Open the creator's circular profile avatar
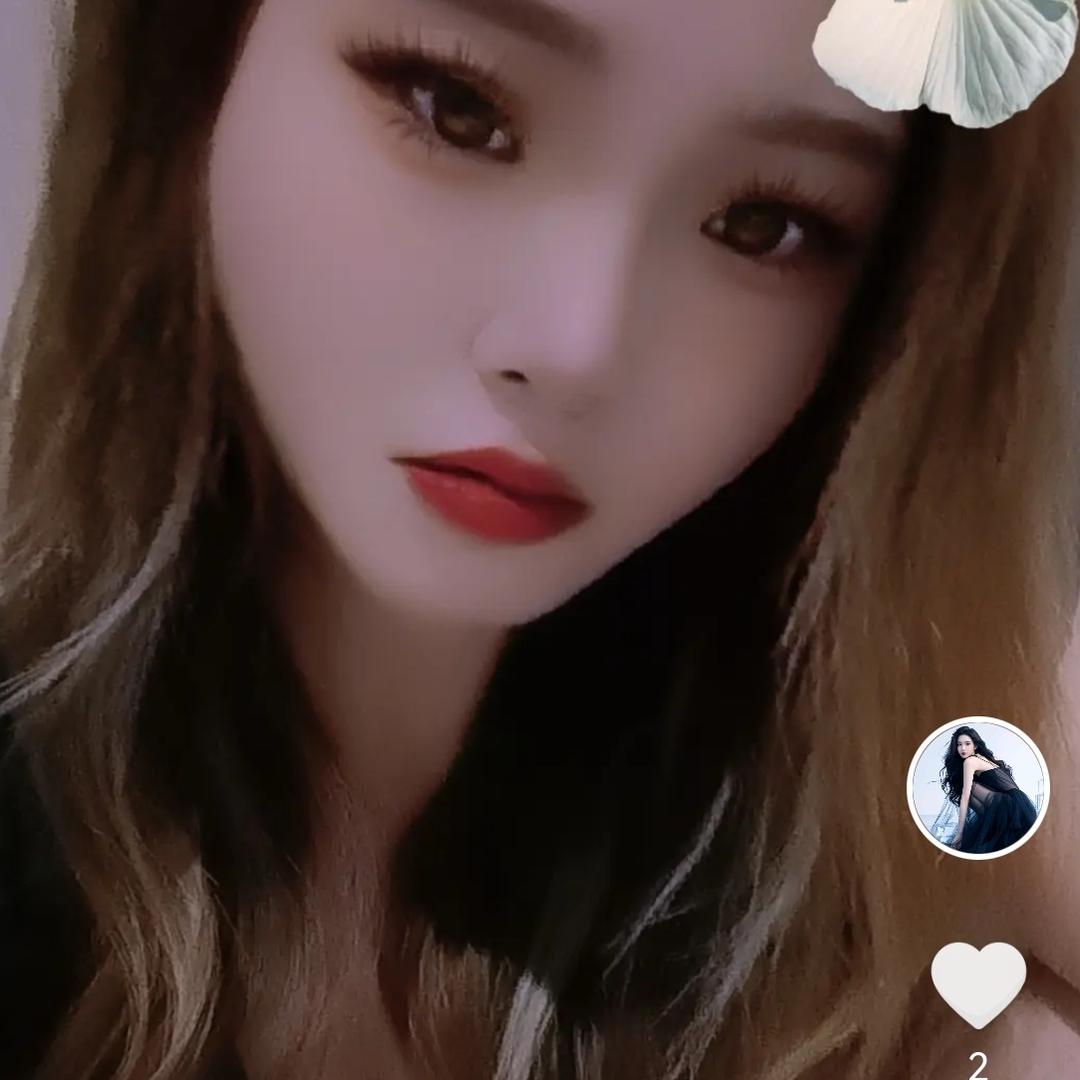The height and width of the screenshot is (1080, 1080). (977, 788)
